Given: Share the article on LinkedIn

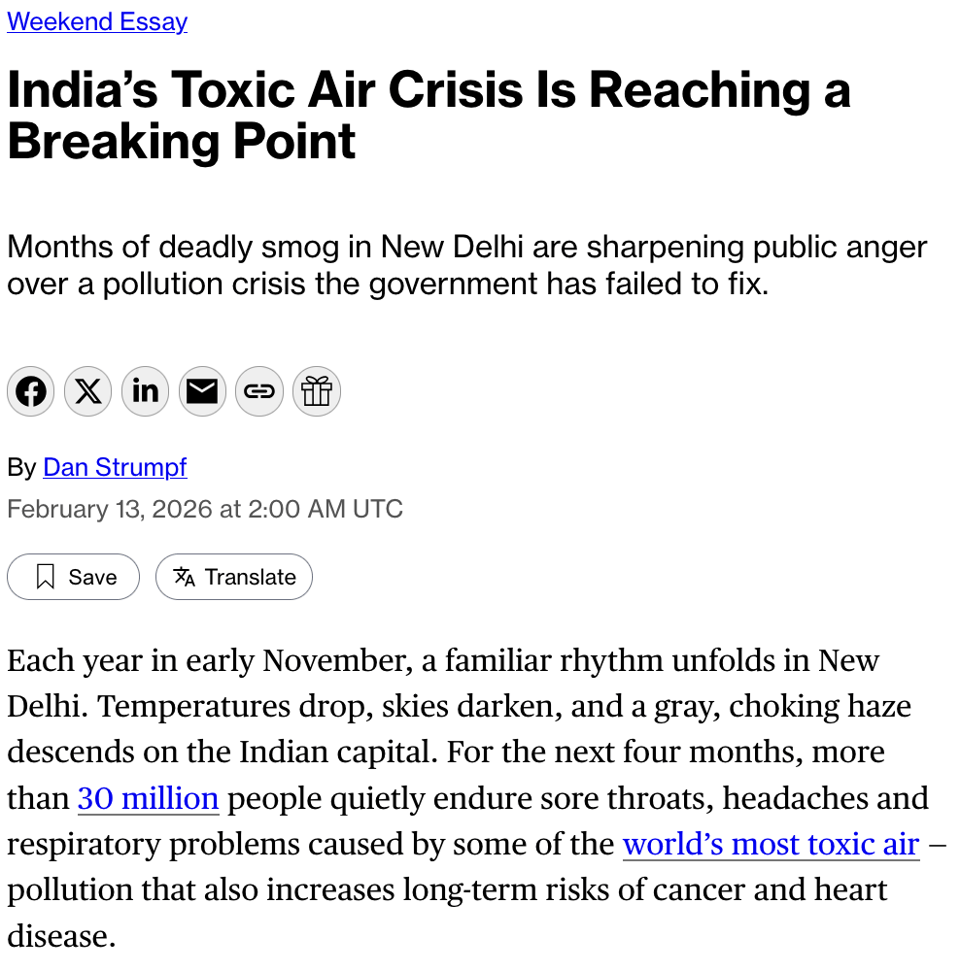Looking at the screenshot, I should [x=145, y=391].
